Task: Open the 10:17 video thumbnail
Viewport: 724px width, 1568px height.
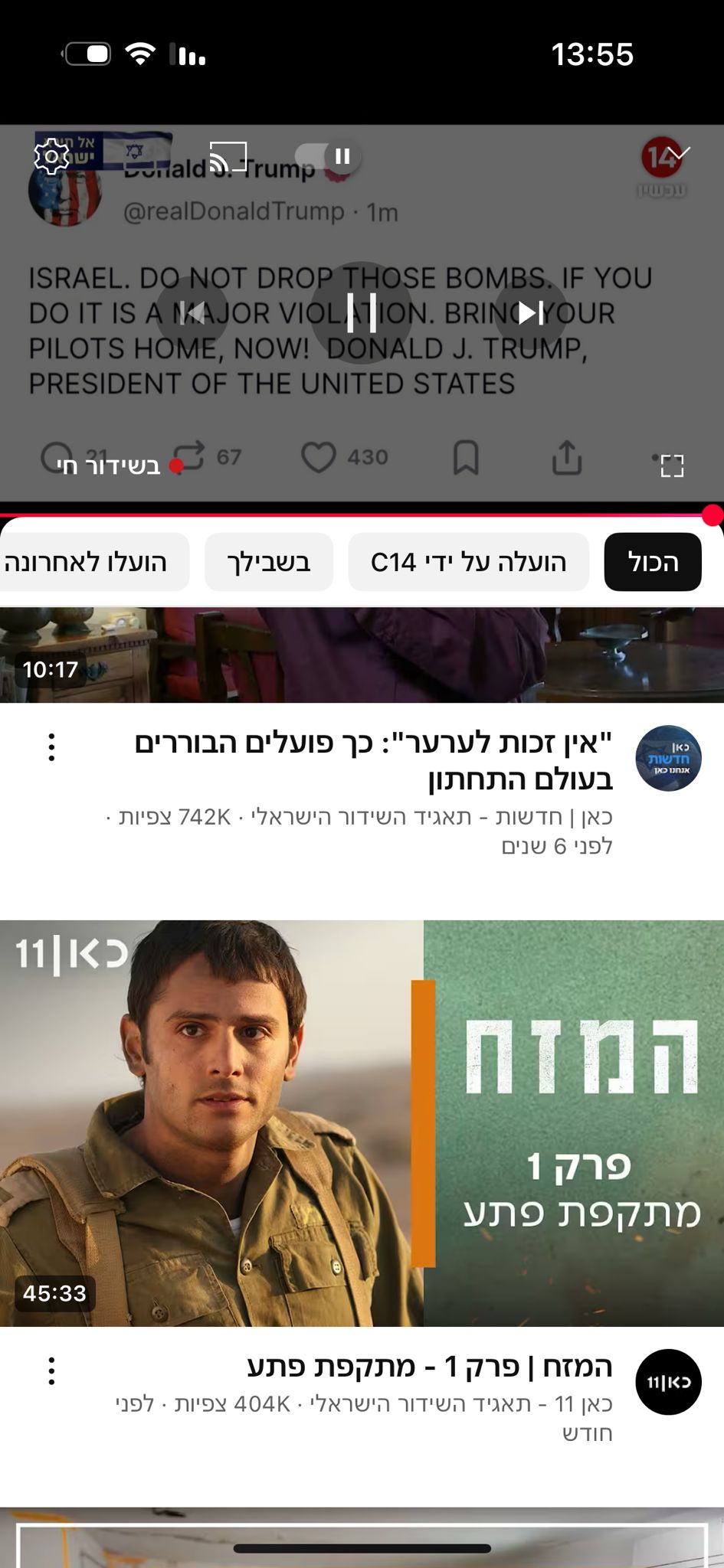Action: point(362,655)
